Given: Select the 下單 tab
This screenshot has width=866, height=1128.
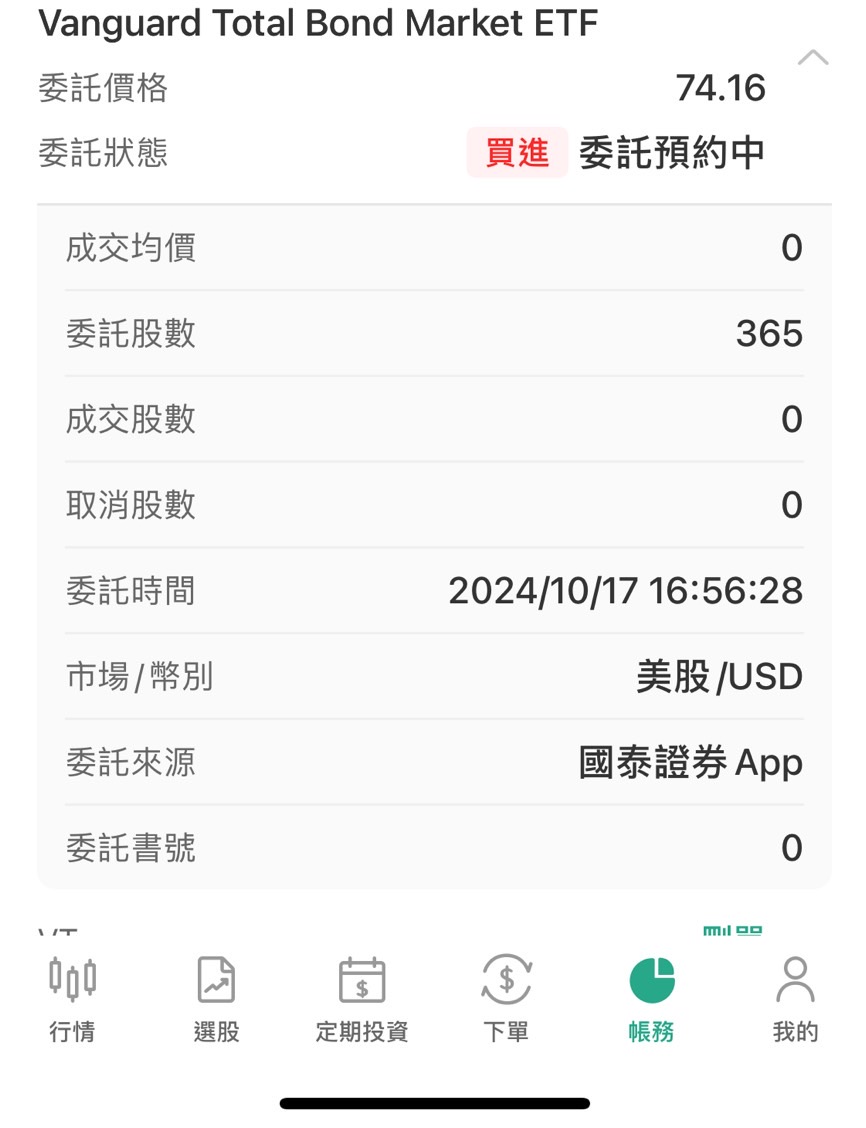Looking at the screenshot, I should tap(506, 998).
